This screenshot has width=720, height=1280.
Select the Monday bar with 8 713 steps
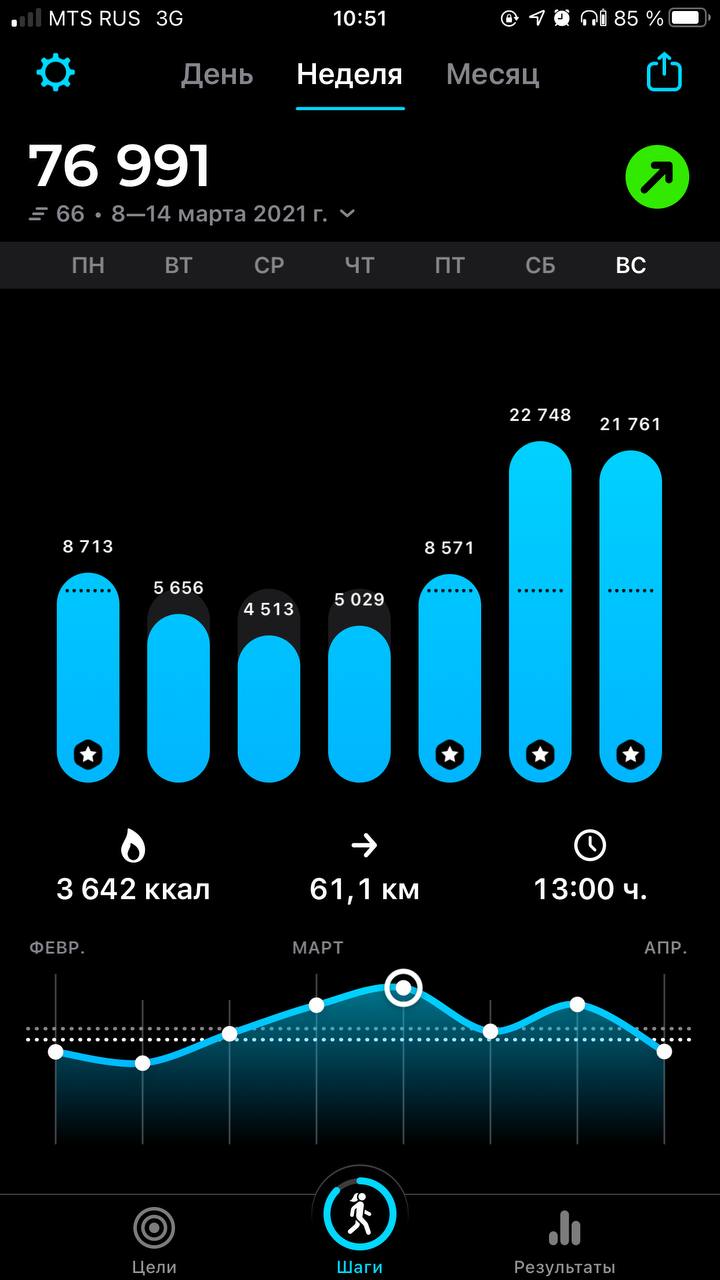coord(88,677)
